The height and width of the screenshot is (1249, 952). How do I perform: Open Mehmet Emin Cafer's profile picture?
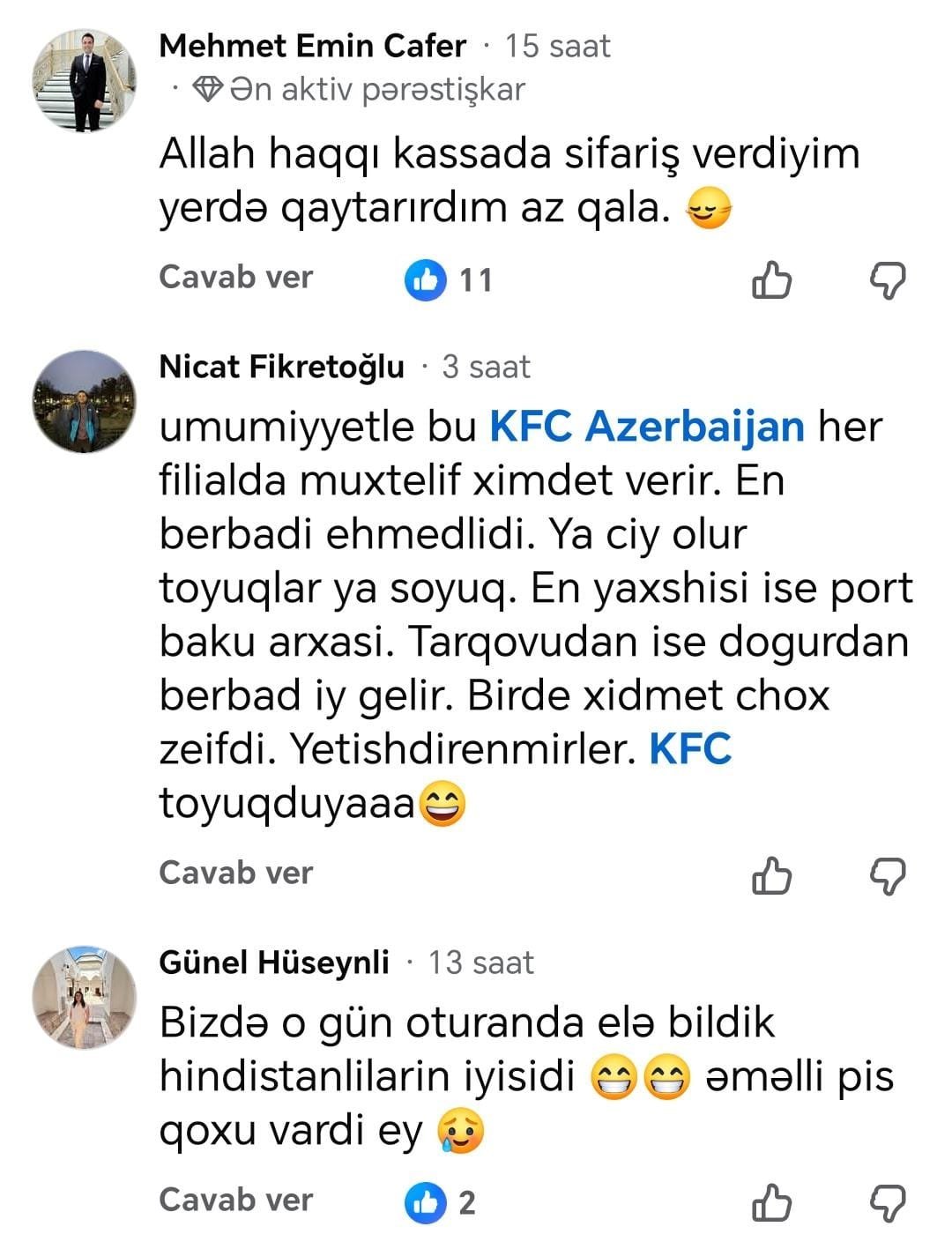coord(85,80)
